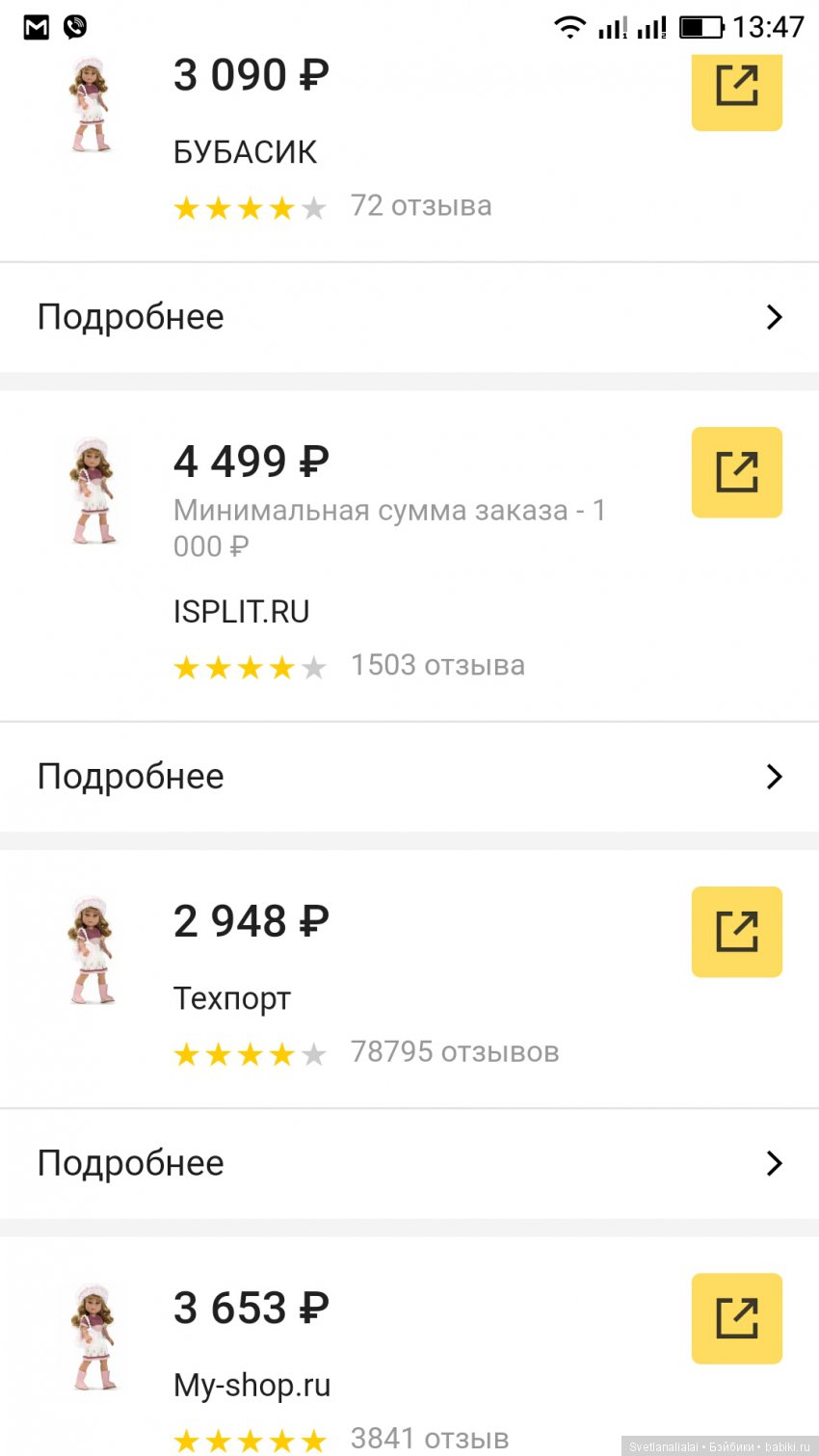819x1456 pixels.
Task: View Подробнее for the Техпорт offer
Action: click(x=409, y=1163)
